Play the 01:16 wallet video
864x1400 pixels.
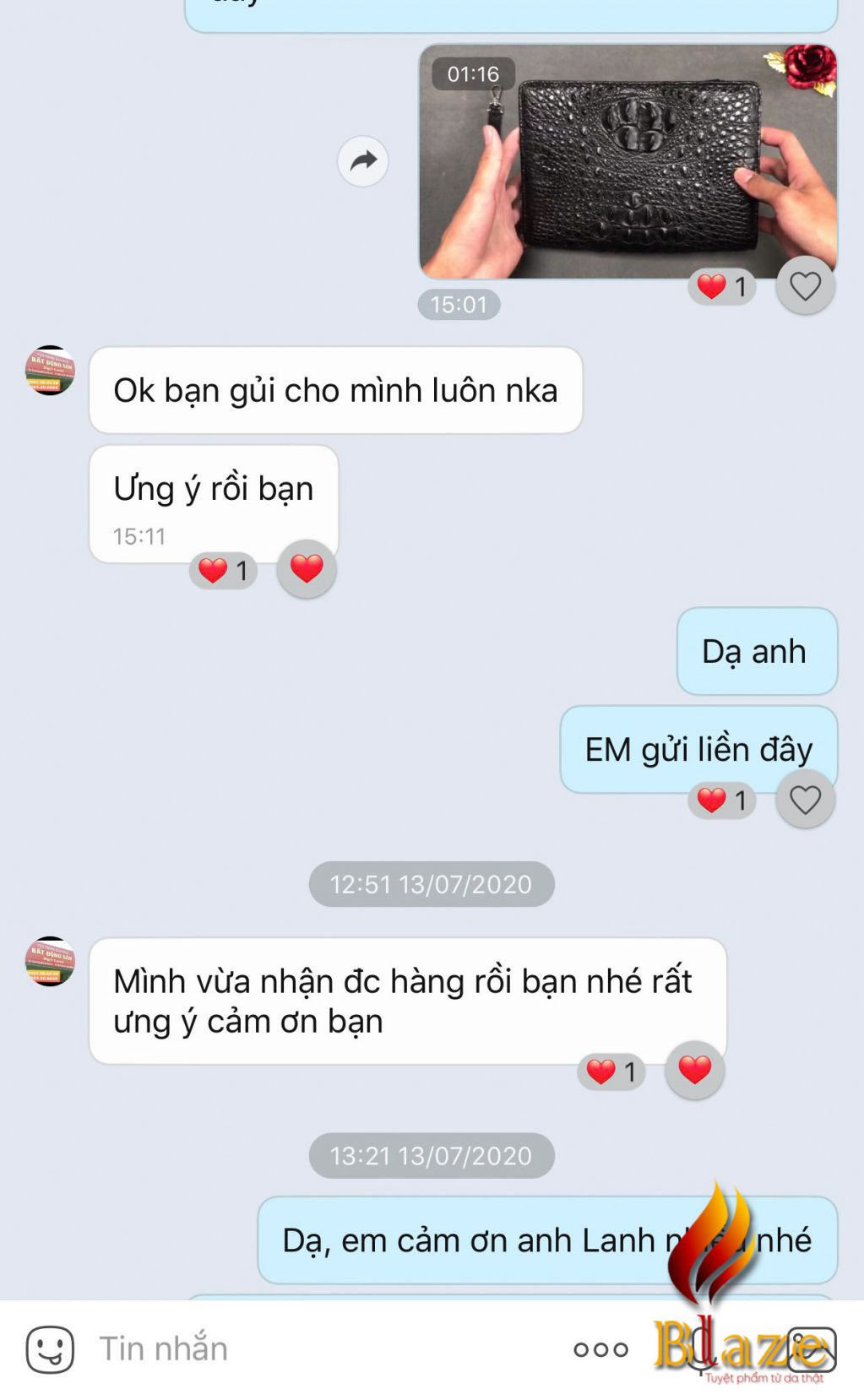pyautogui.click(x=628, y=161)
